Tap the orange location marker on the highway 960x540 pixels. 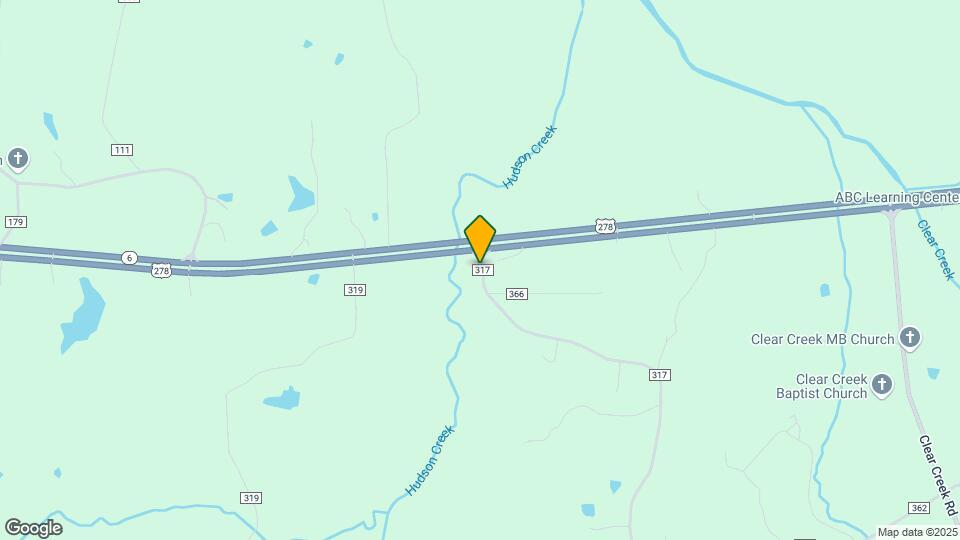(480, 239)
